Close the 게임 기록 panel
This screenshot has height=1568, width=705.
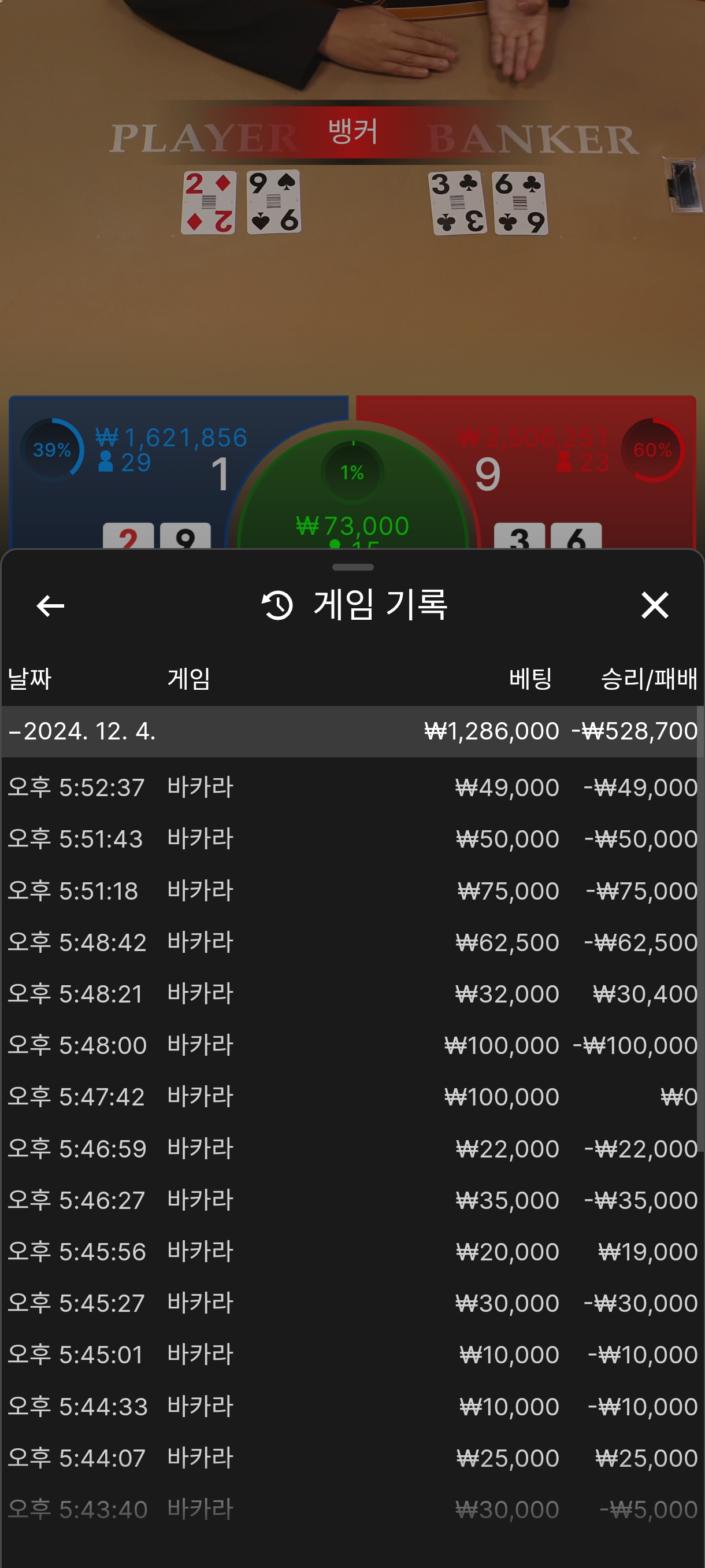[655, 606]
